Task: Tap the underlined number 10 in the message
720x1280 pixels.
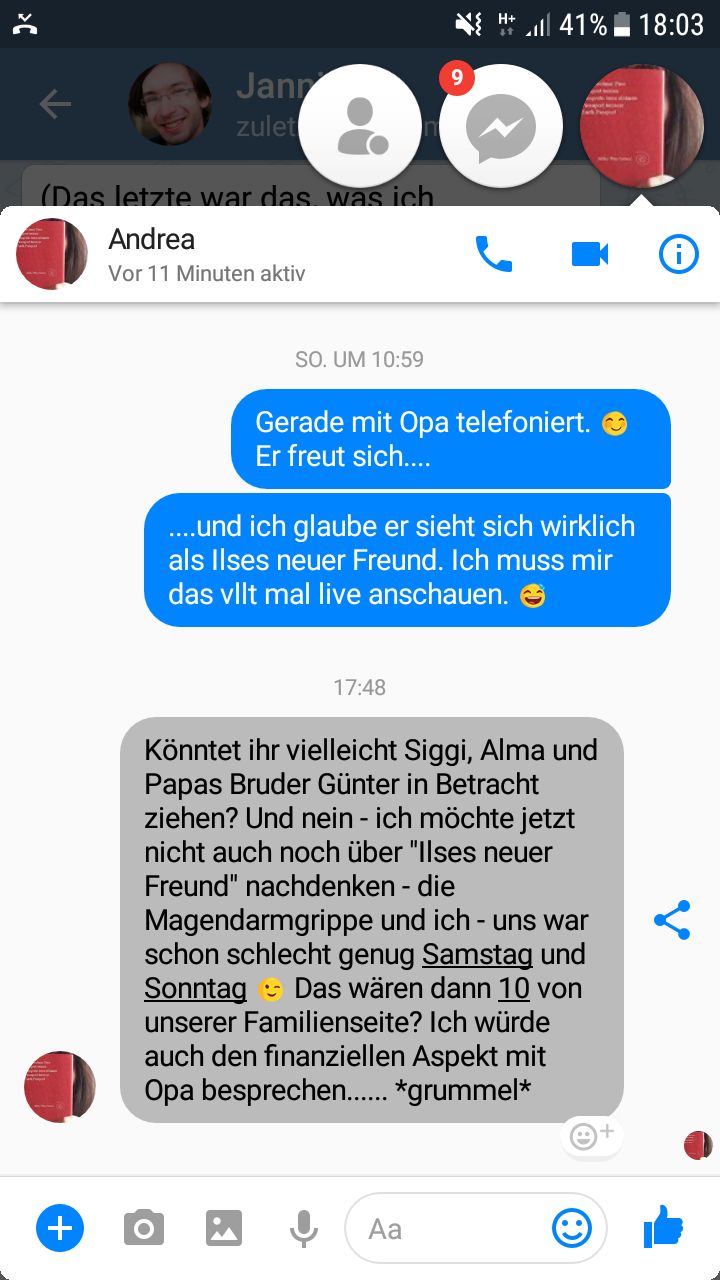Action: pyautogui.click(x=514, y=988)
